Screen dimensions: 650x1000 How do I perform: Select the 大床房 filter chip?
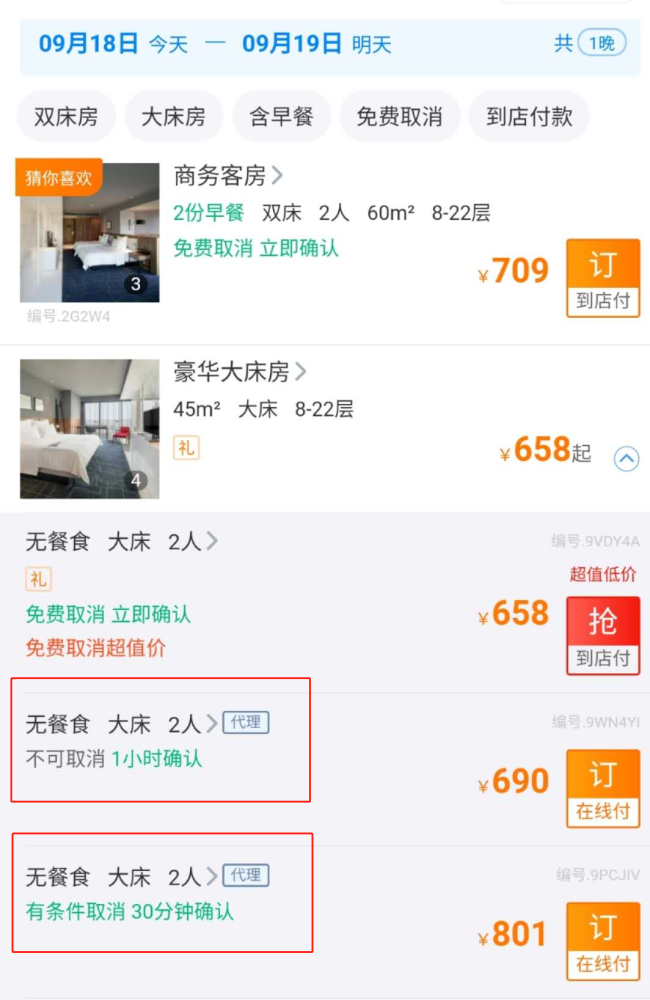click(x=173, y=117)
